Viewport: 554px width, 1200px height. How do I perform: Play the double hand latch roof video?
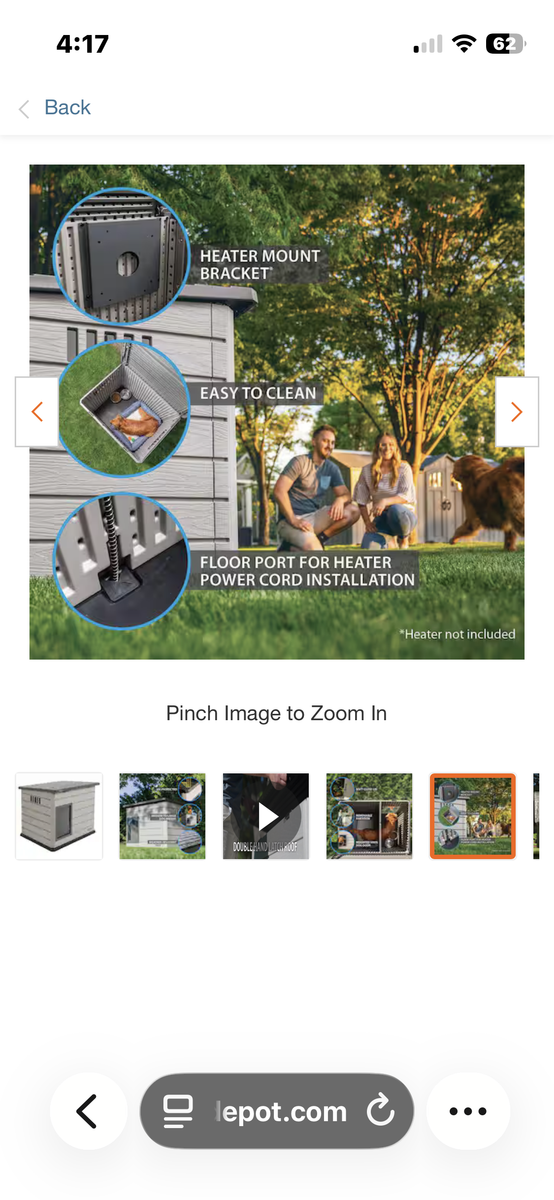coord(266,816)
